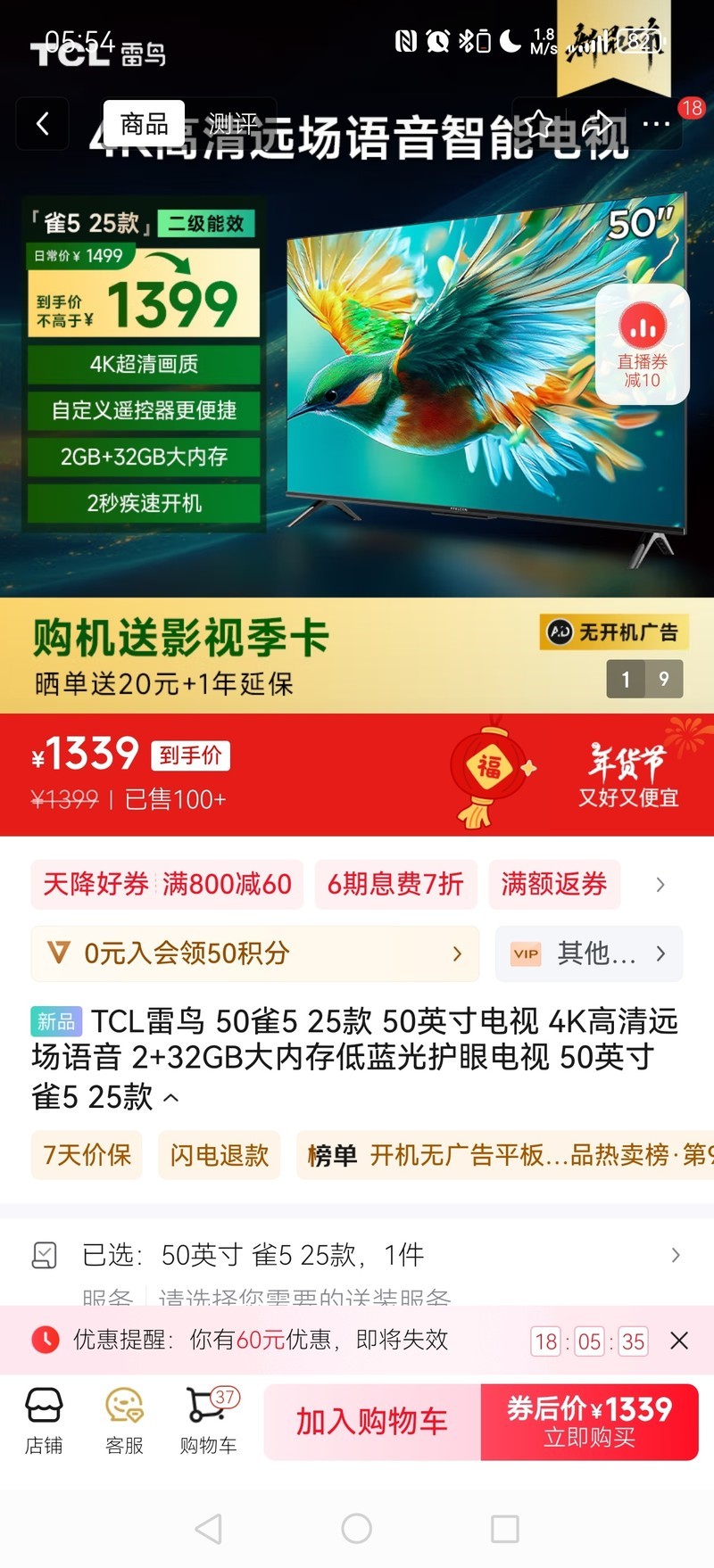This screenshot has width=714, height=1568.
Task: Visit the 店铺 store page
Action: click(44, 1422)
